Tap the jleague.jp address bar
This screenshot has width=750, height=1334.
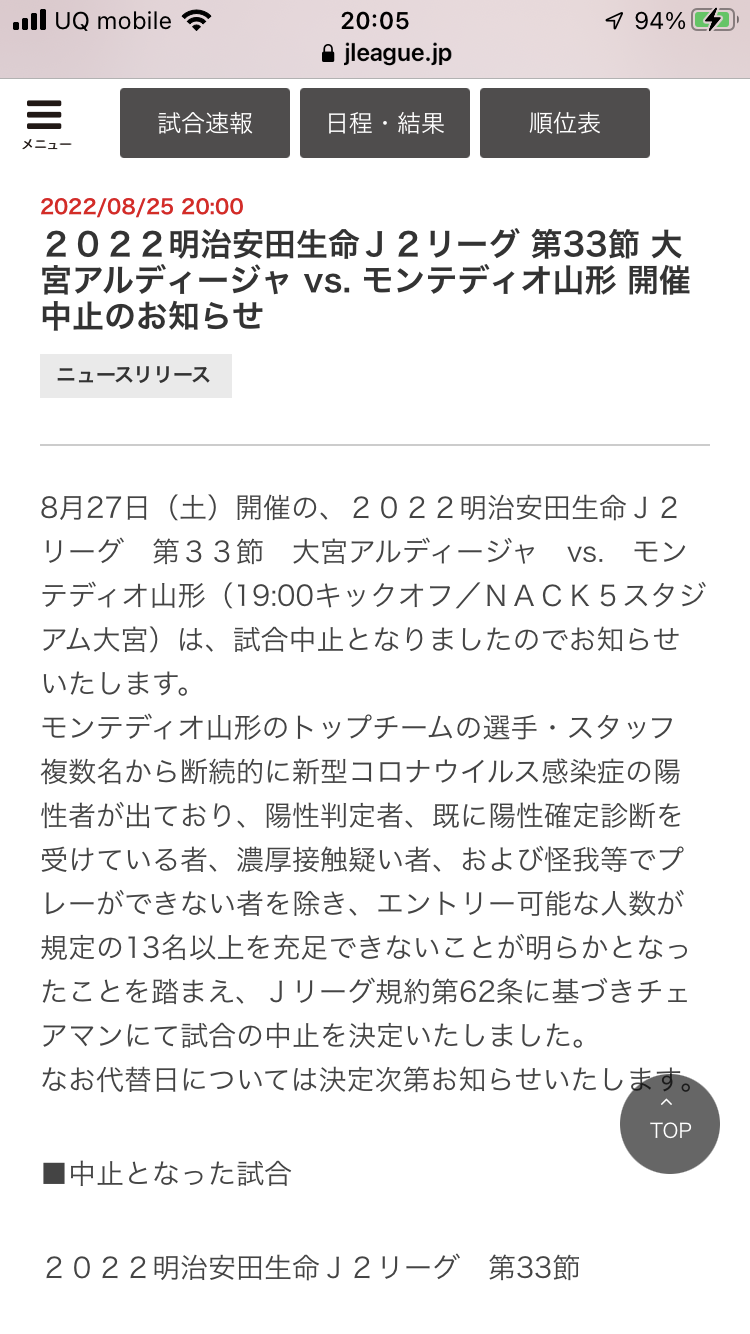click(x=386, y=54)
